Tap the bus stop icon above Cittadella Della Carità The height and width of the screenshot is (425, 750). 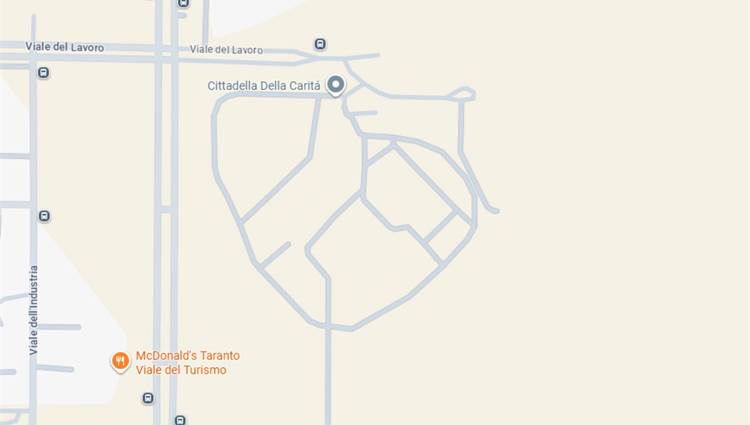[x=320, y=44]
